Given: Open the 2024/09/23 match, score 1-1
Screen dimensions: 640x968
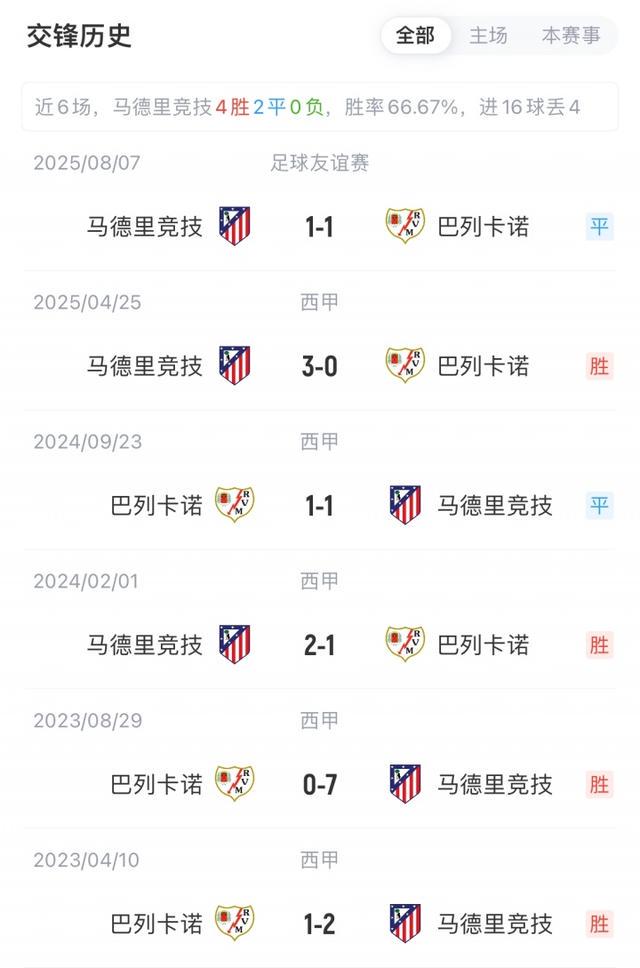Looking at the screenshot, I should 320,506.
